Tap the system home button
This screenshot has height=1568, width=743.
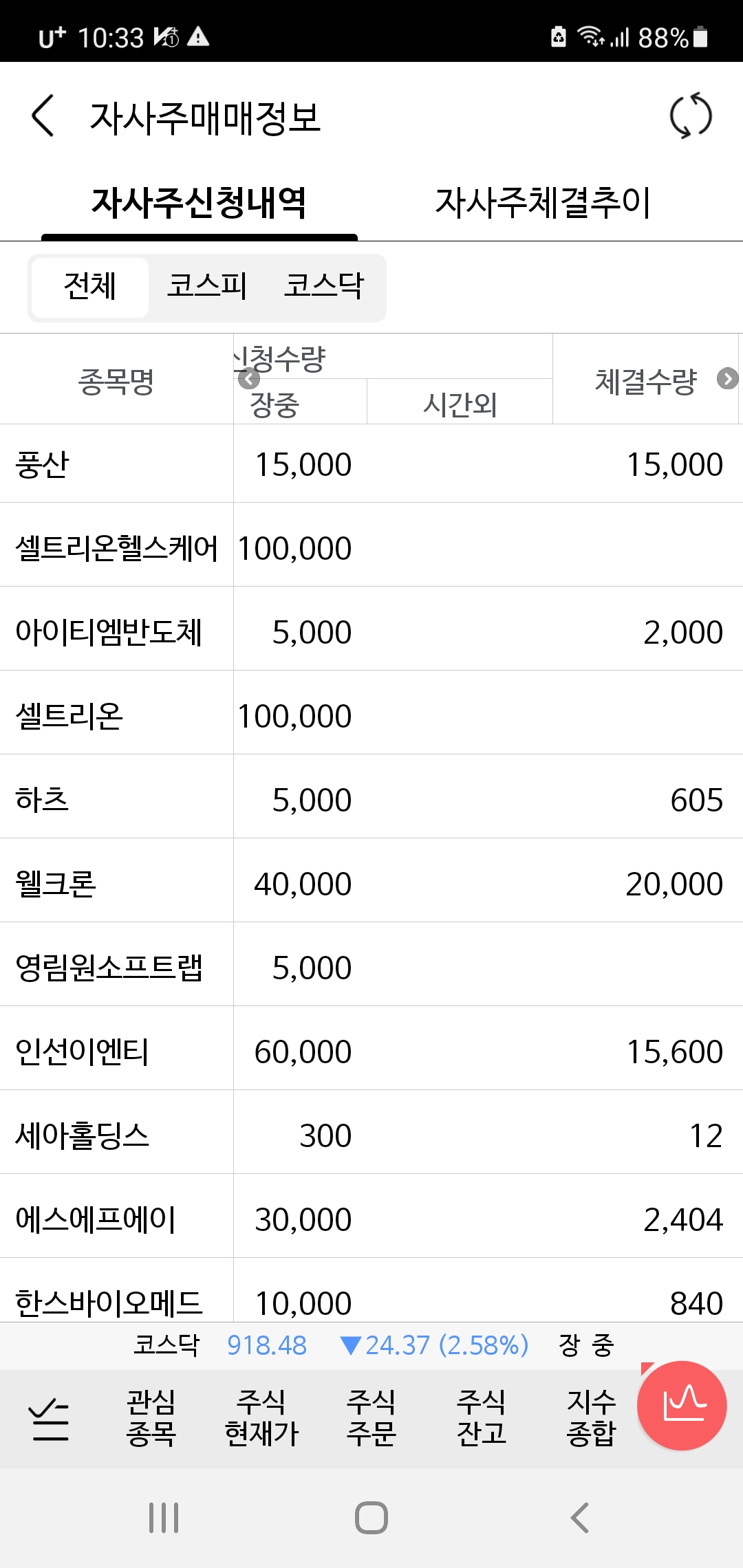371,1518
